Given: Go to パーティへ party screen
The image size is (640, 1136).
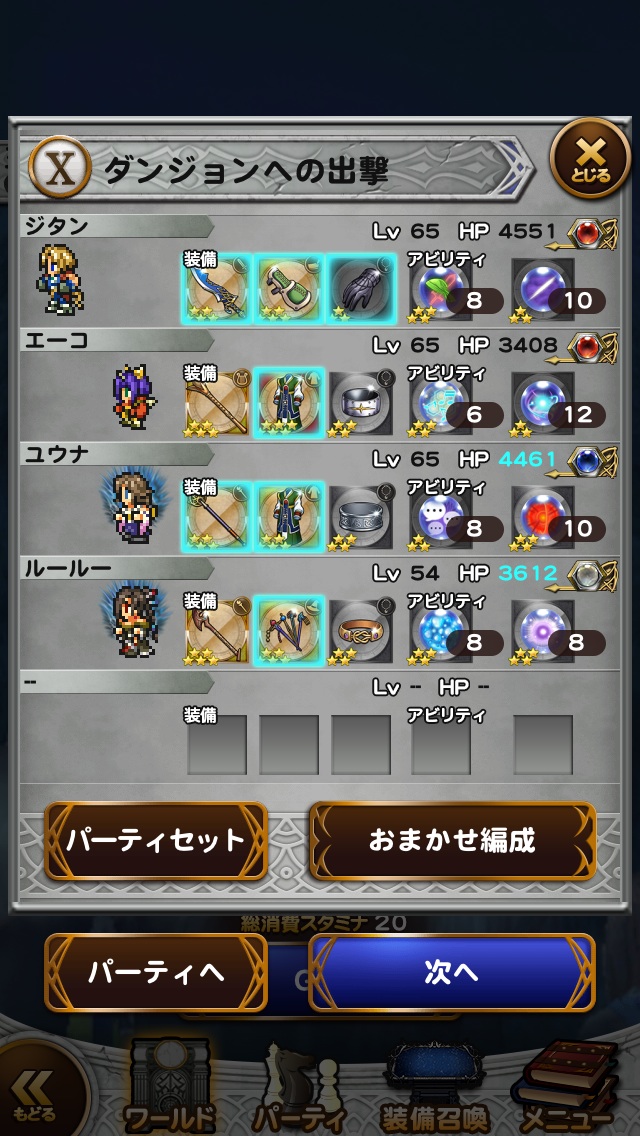Looking at the screenshot, I should [x=156, y=972].
